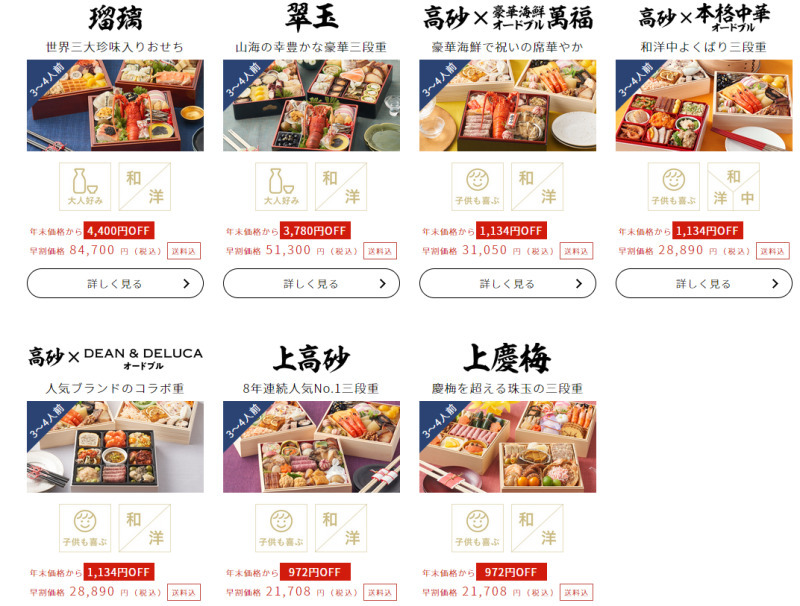The image size is (800, 606).
Task: Open 詳しく見る for the 翠玉 set
Action: pos(311,283)
